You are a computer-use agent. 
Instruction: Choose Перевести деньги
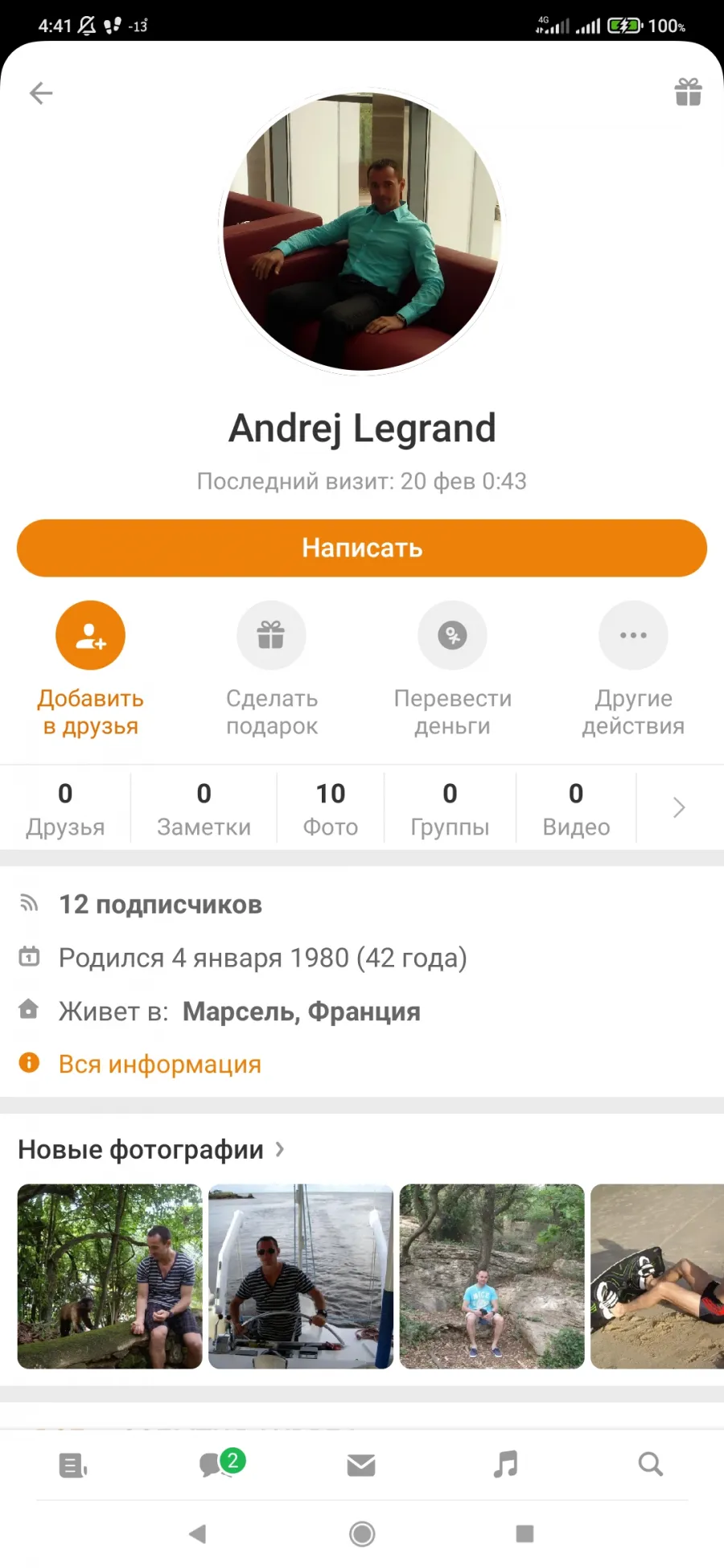452,669
